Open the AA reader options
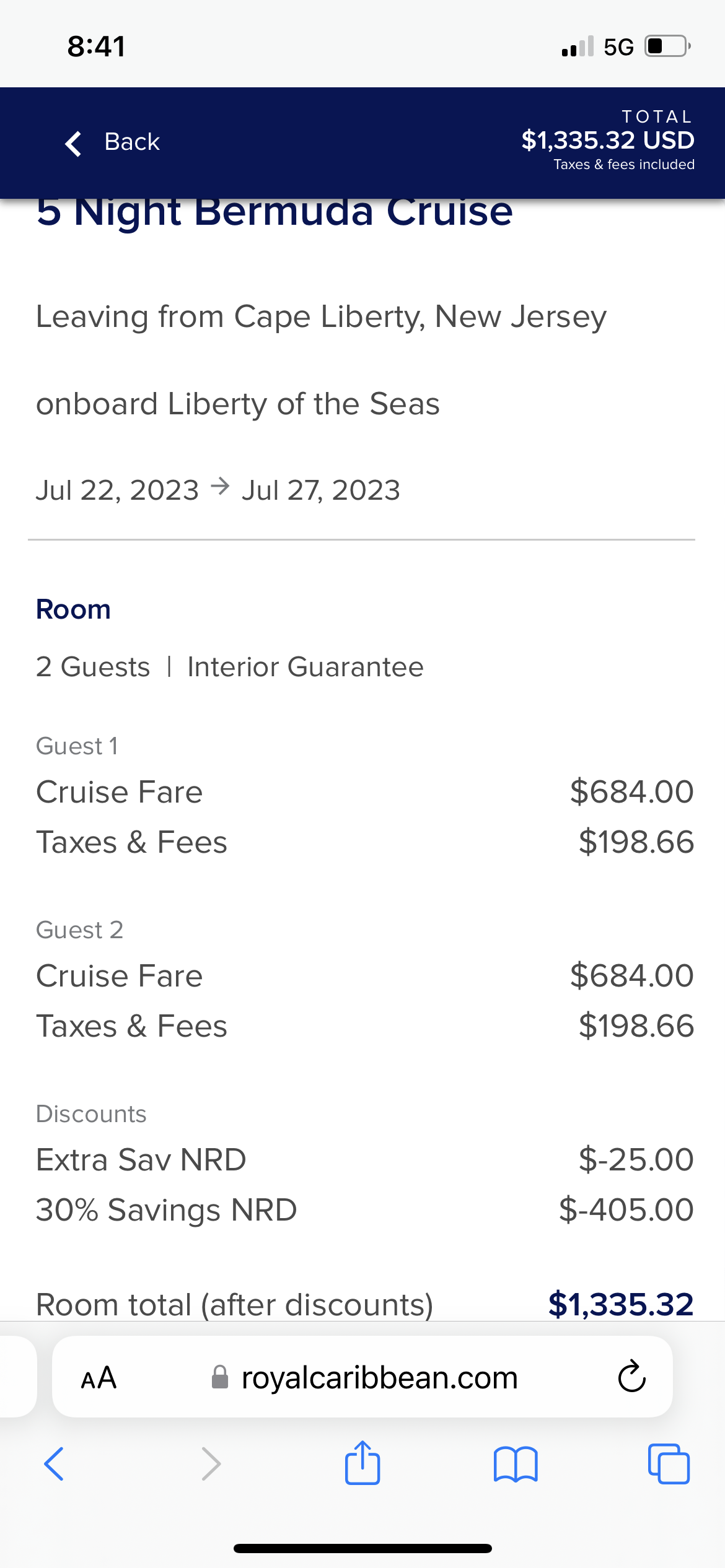The width and height of the screenshot is (725, 1568). pos(99,1377)
